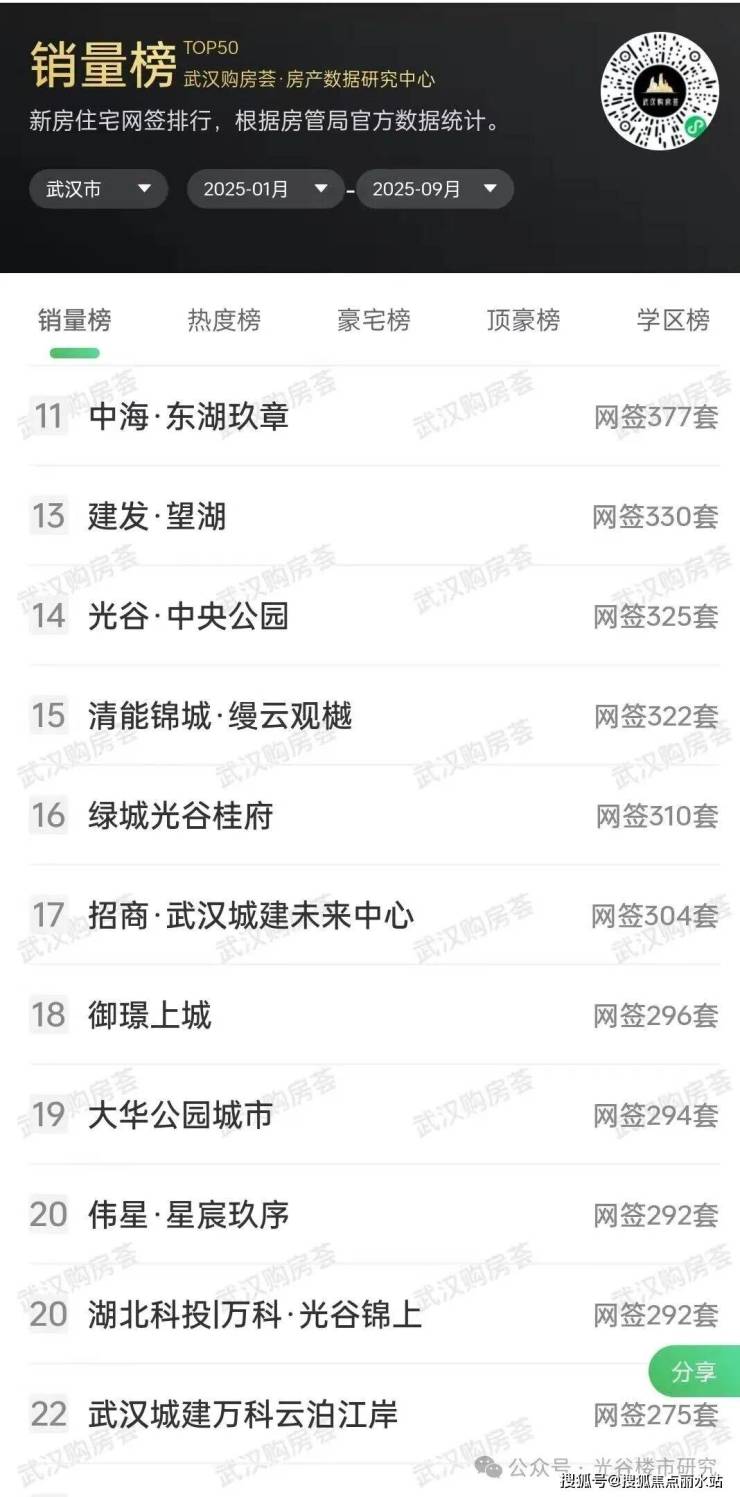The height and width of the screenshot is (1497, 740).
Task: View 光谷·中央公园 details
Action: click(x=188, y=616)
